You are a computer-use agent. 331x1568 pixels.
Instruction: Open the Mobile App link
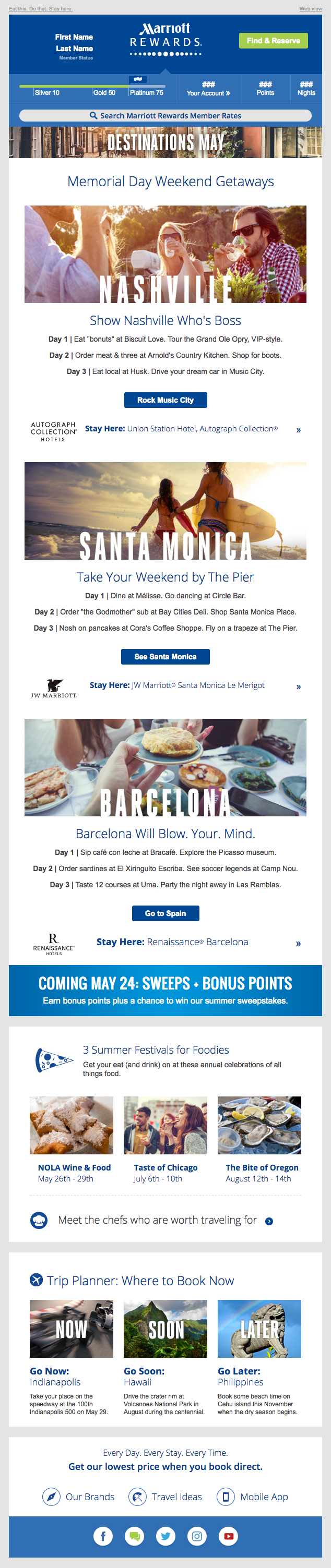(x=263, y=1497)
